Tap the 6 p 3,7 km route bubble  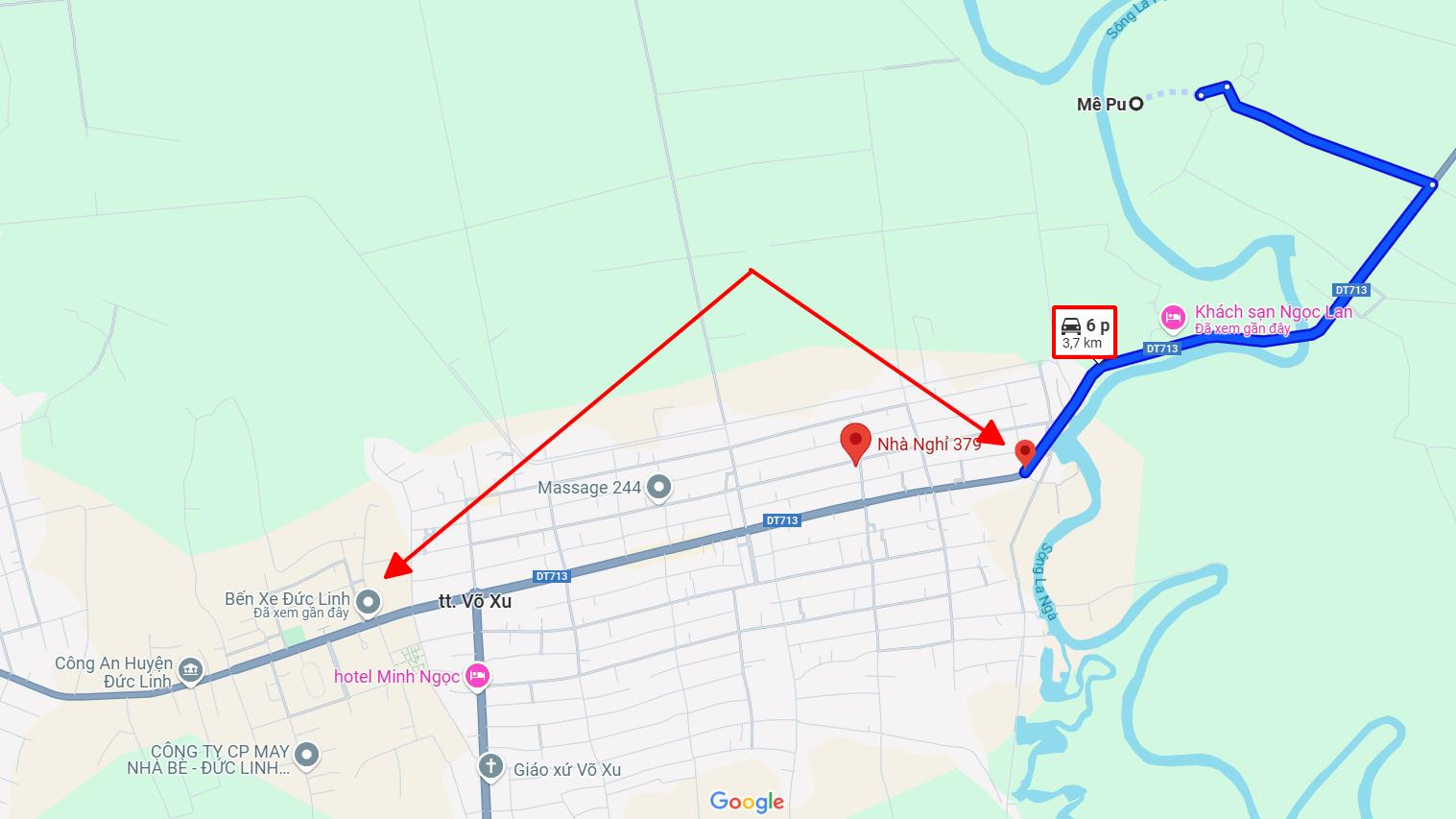click(x=1085, y=332)
